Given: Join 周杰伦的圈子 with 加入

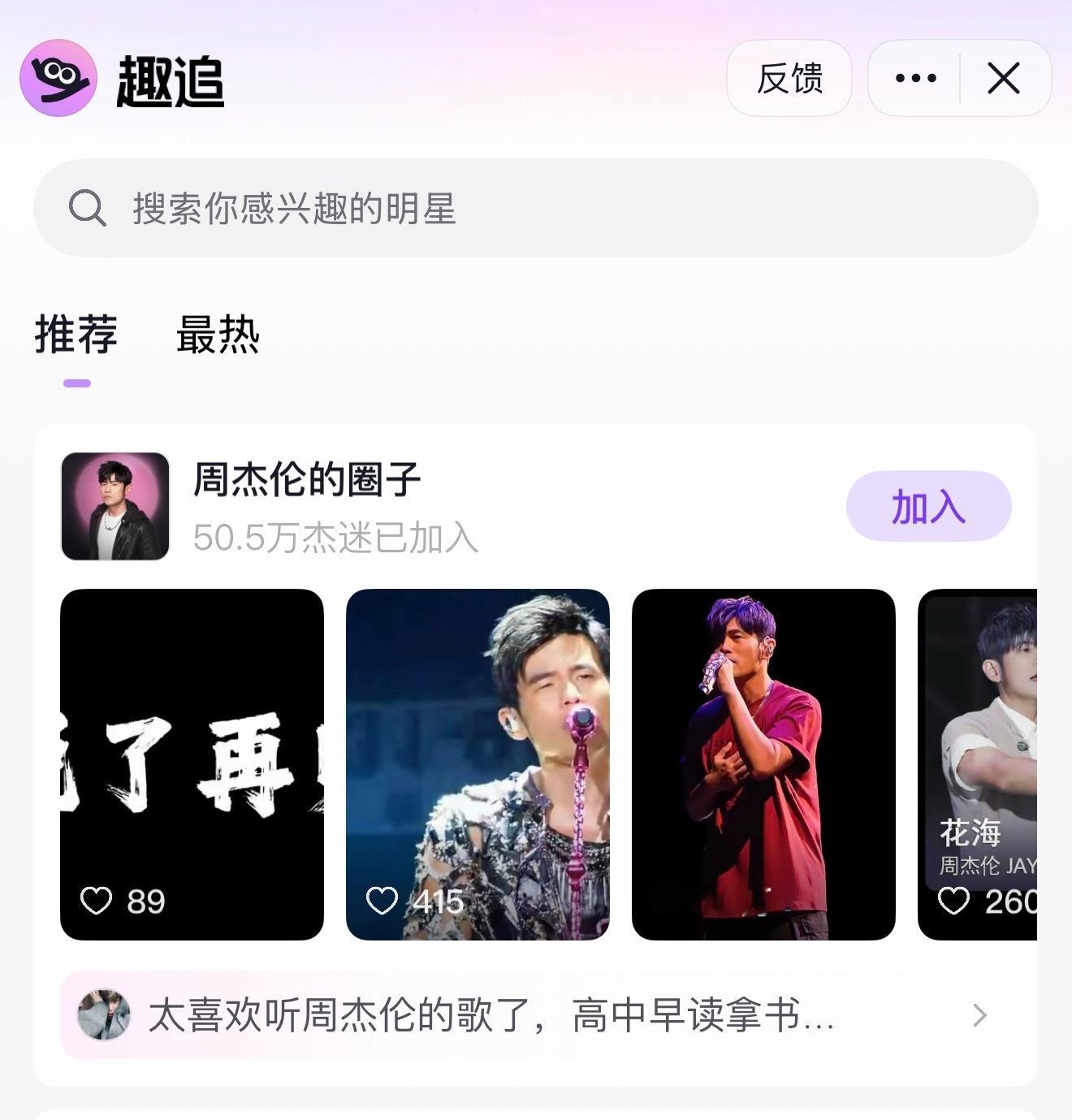Looking at the screenshot, I should point(928,506).
